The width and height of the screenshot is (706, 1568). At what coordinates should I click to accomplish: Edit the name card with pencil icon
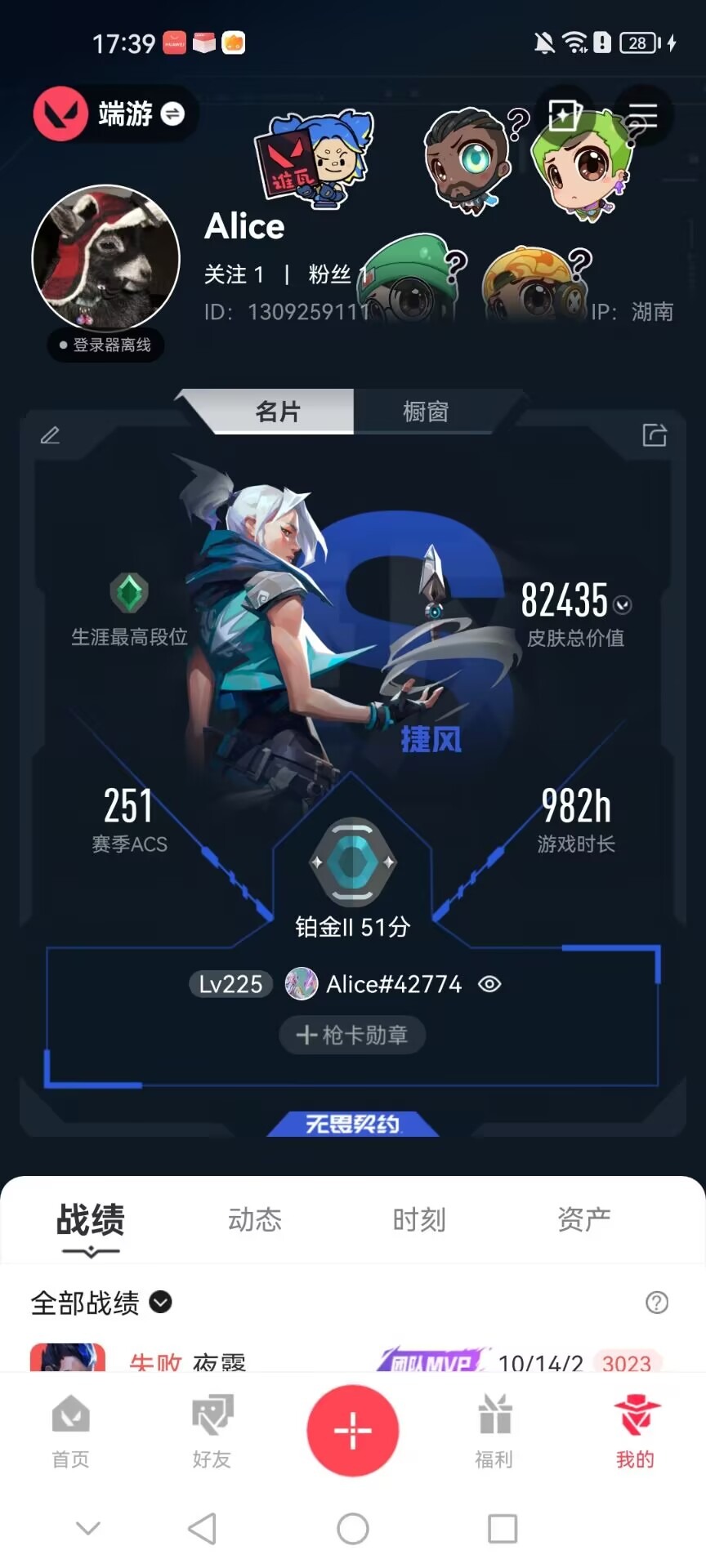click(50, 435)
